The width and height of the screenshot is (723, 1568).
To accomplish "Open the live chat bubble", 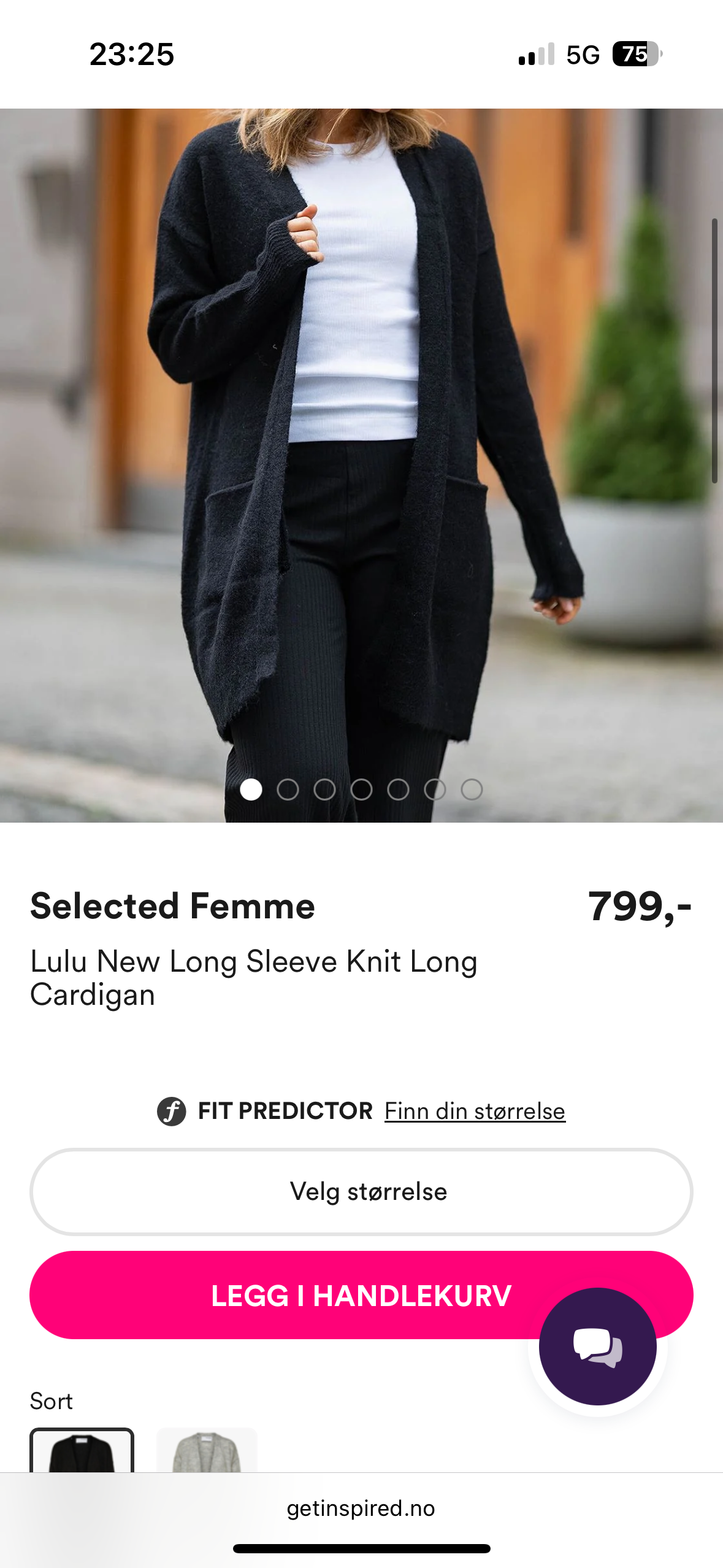I will pos(597,1347).
